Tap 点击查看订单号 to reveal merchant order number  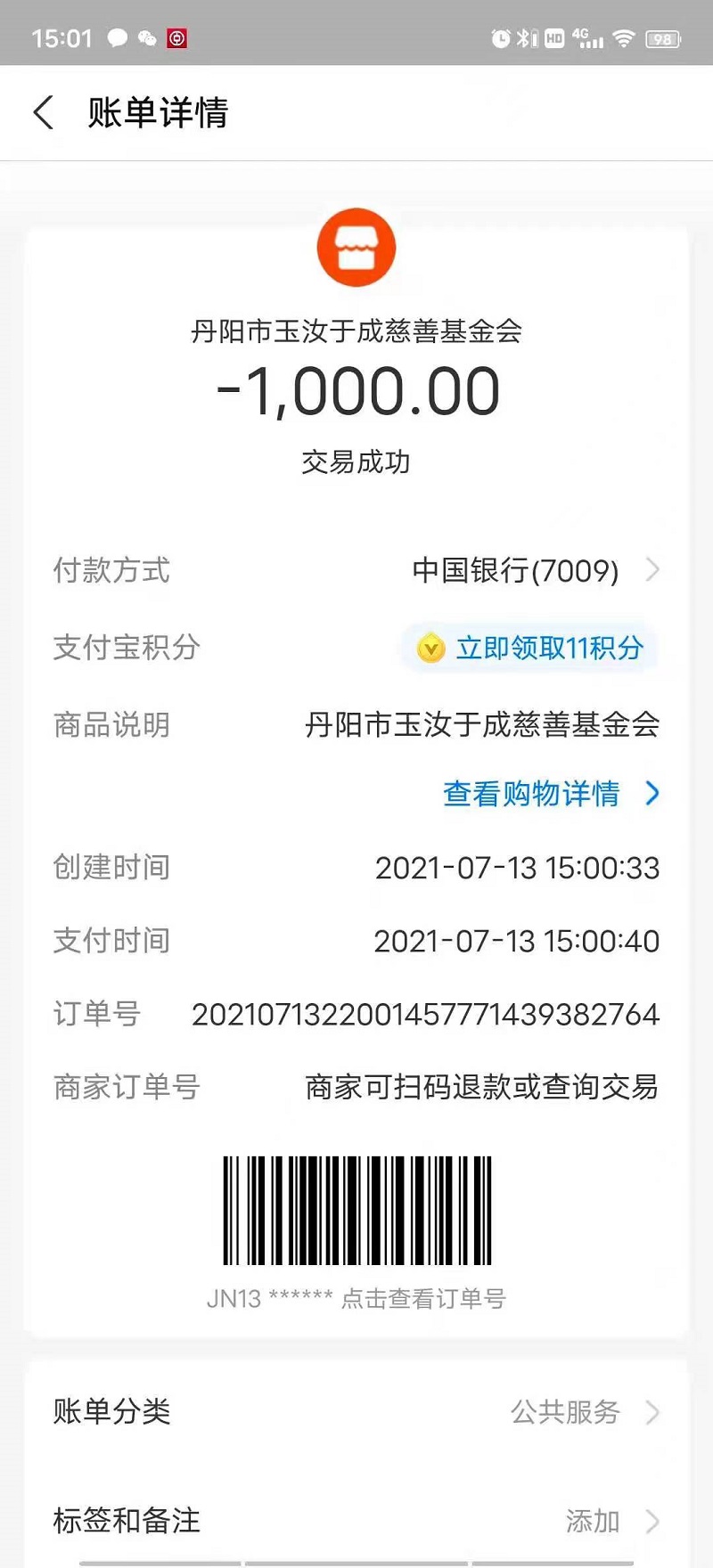pyautogui.click(x=422, y=1299)
